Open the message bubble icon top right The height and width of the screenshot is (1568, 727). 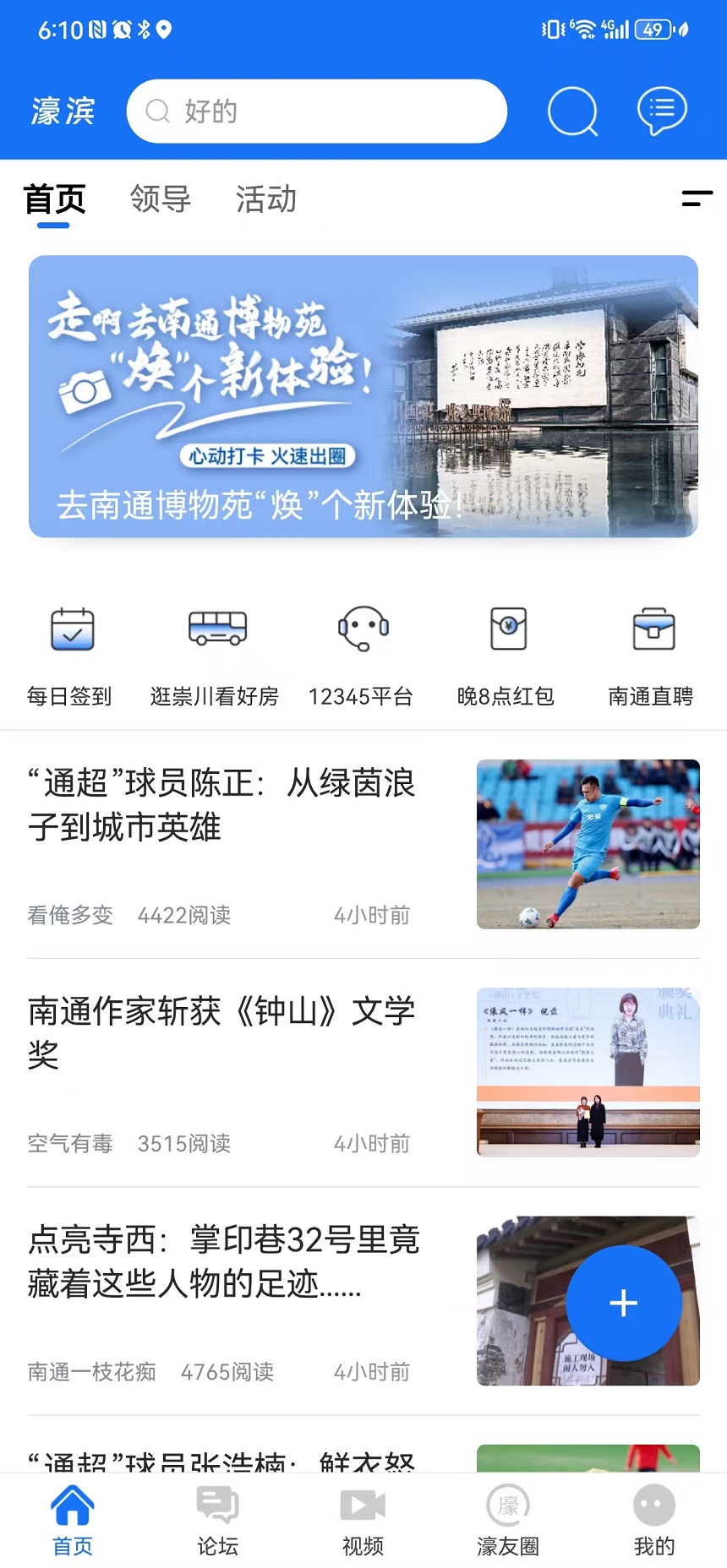pyautogui.click(x=660, y=111)
